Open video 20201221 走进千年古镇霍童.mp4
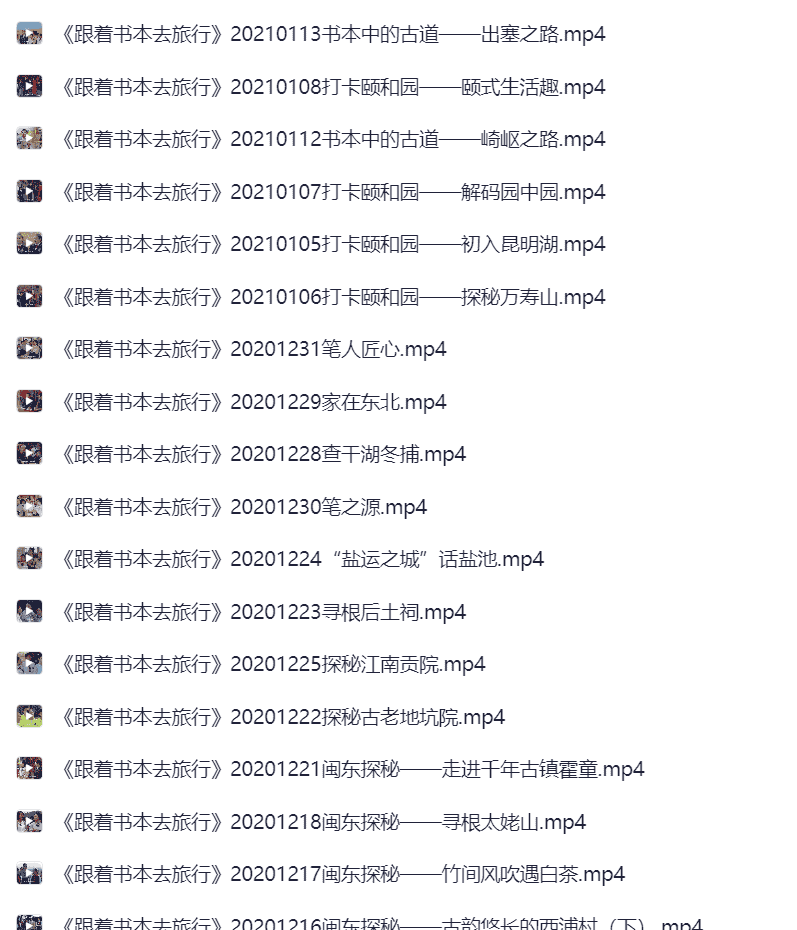The width and height of the screenshot is (797, 930). (x=352, y=770)
